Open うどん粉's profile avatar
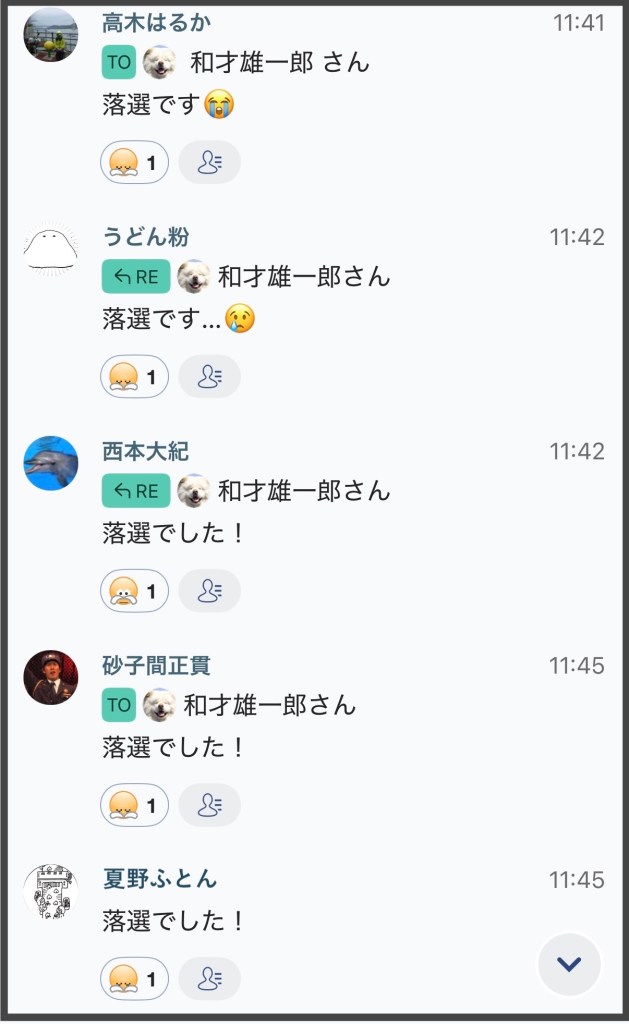The width and height of the screenshot is (629, 1024). (x=50, y=248)
